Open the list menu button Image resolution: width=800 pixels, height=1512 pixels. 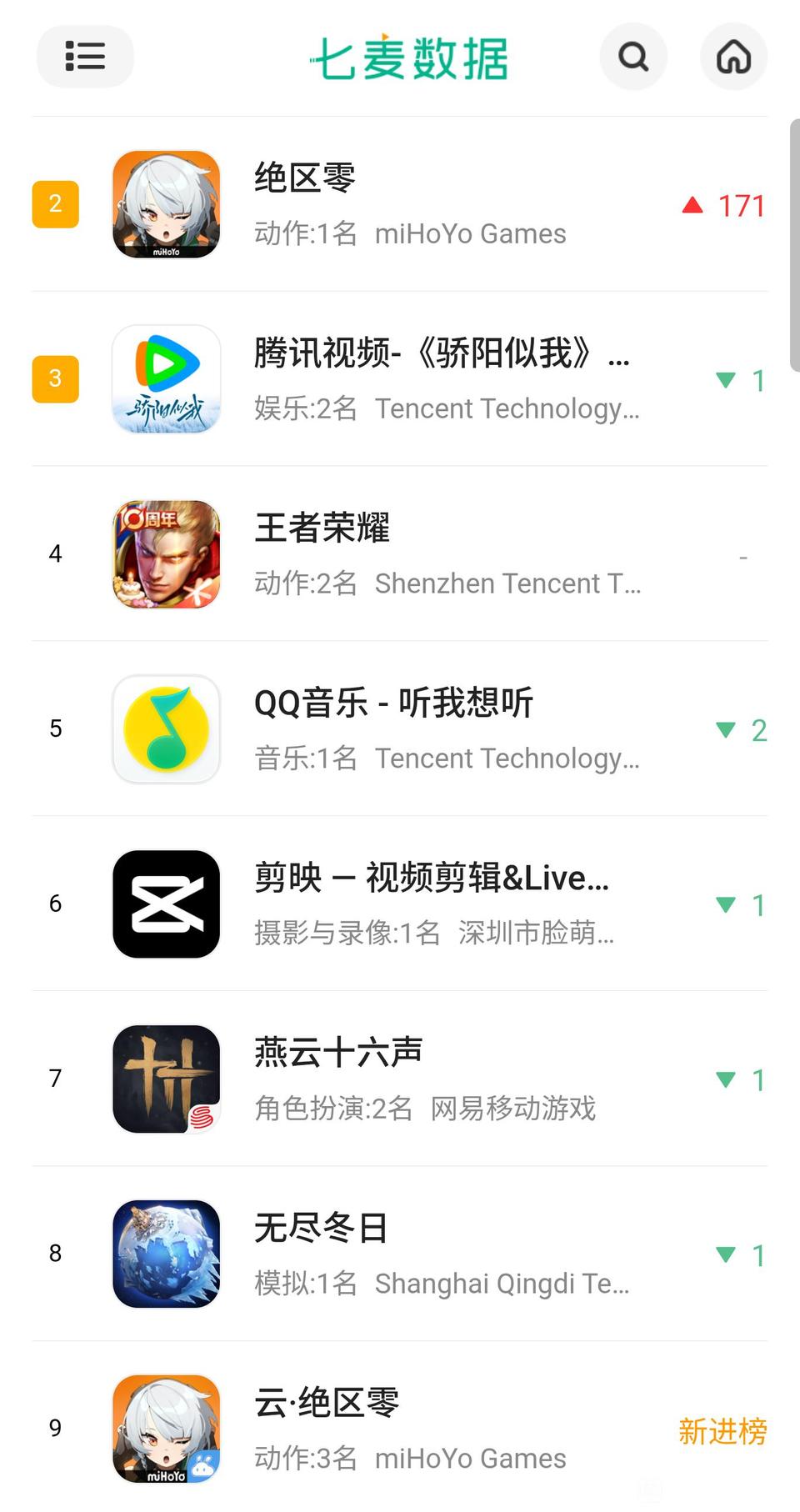coord(84,57)
